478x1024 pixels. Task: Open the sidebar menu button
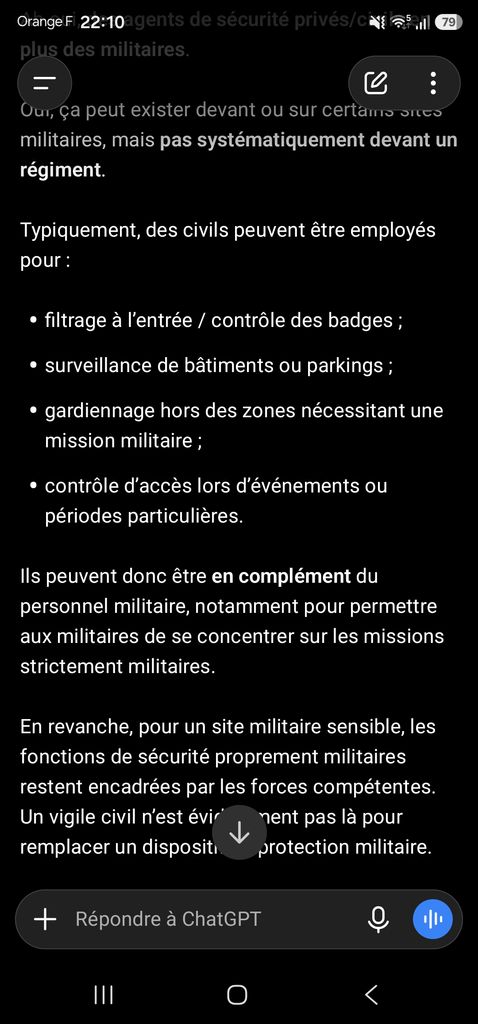pos(44,83)
